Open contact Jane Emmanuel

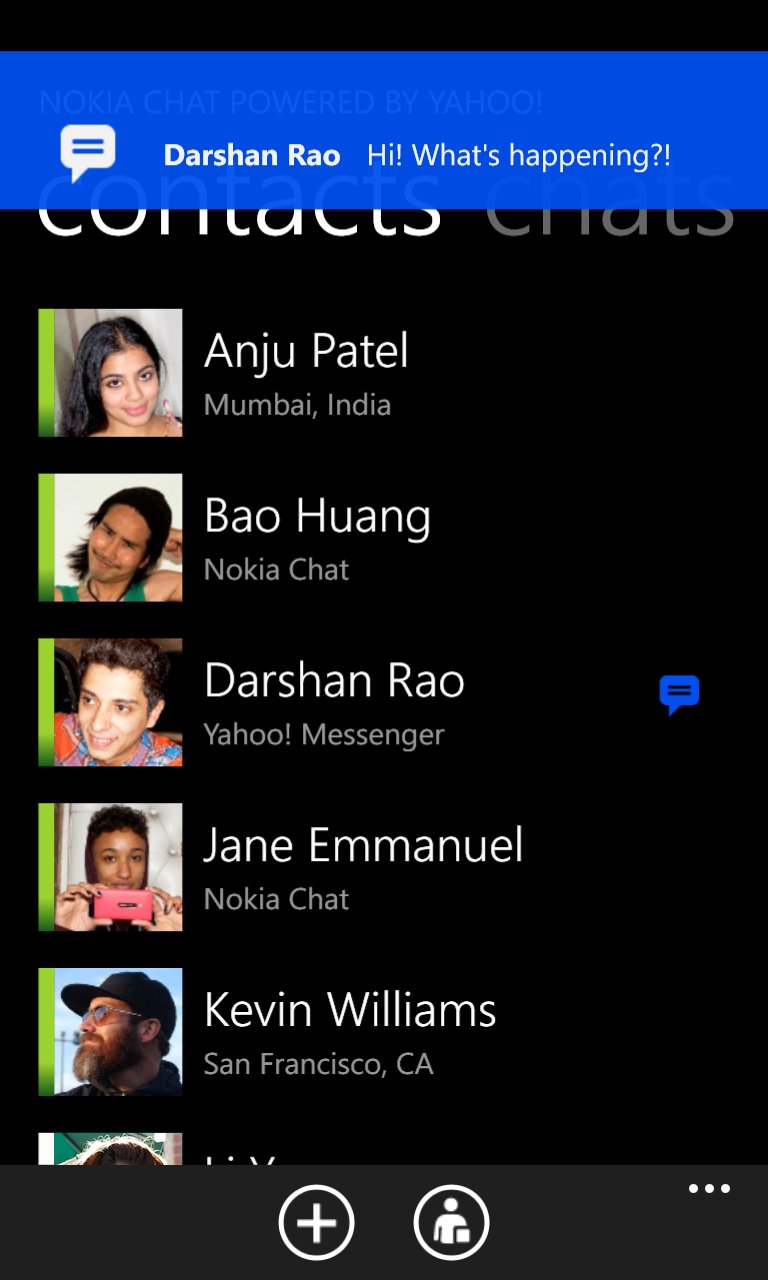tap(362, 867)
